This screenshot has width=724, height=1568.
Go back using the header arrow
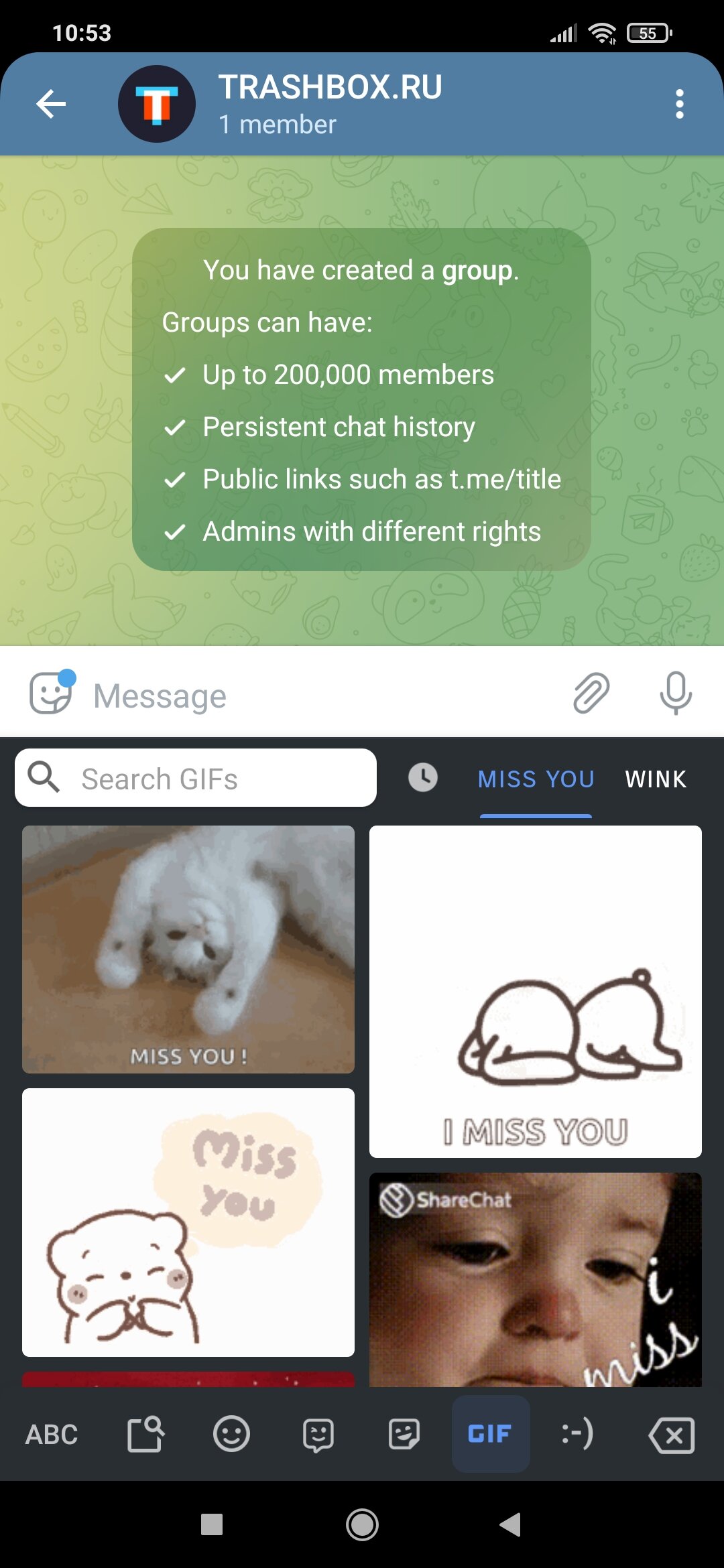(x=51, y=104)
